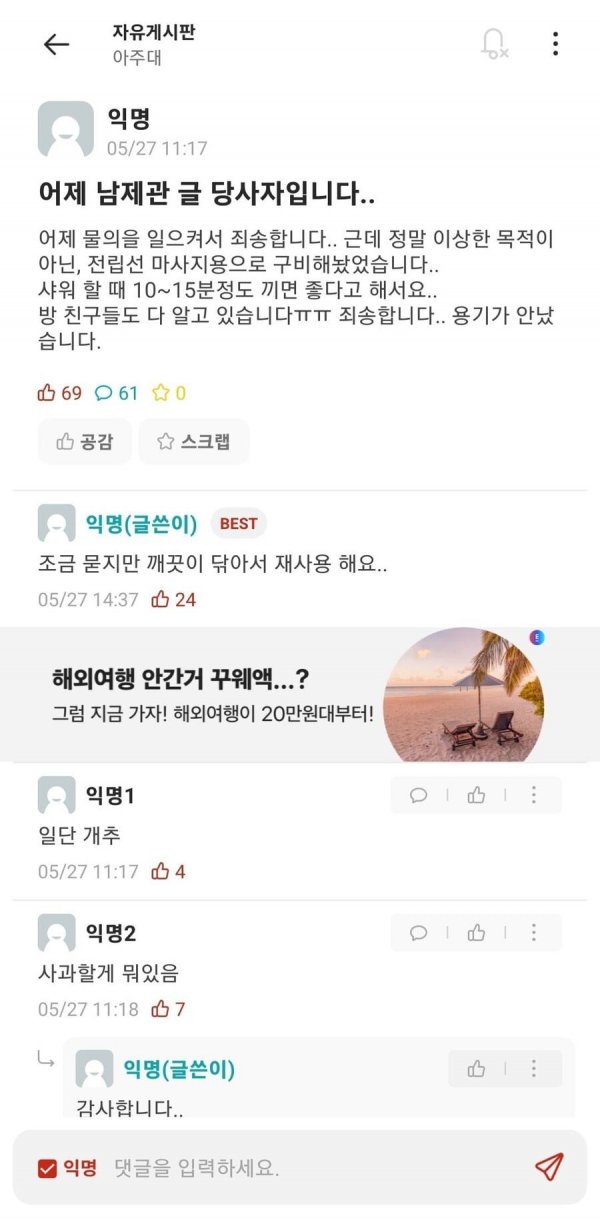This screenshot has height=1218, width=600.
Task: Open more options for 익명1's comment
Action: 533,795
